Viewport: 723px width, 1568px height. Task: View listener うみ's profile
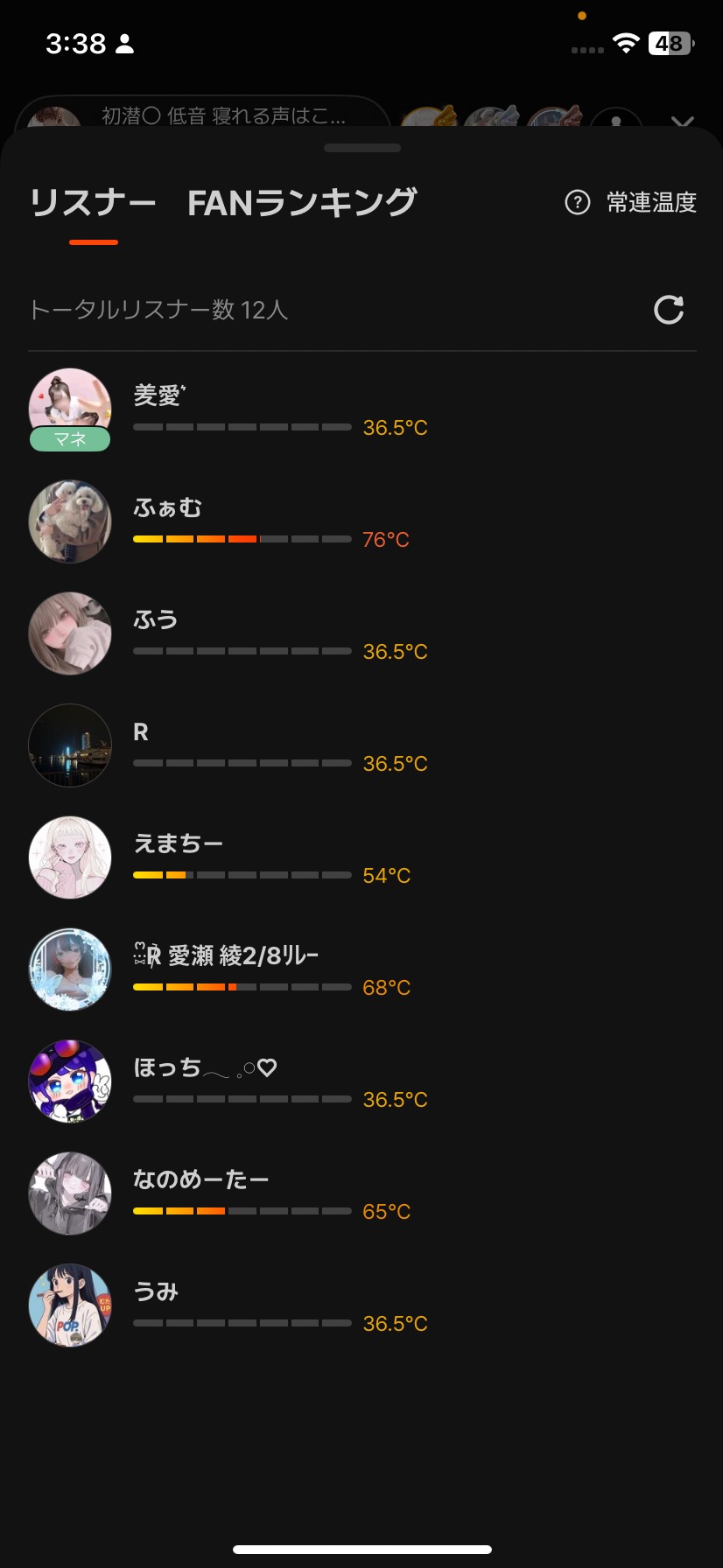[x=70, y=1305]
